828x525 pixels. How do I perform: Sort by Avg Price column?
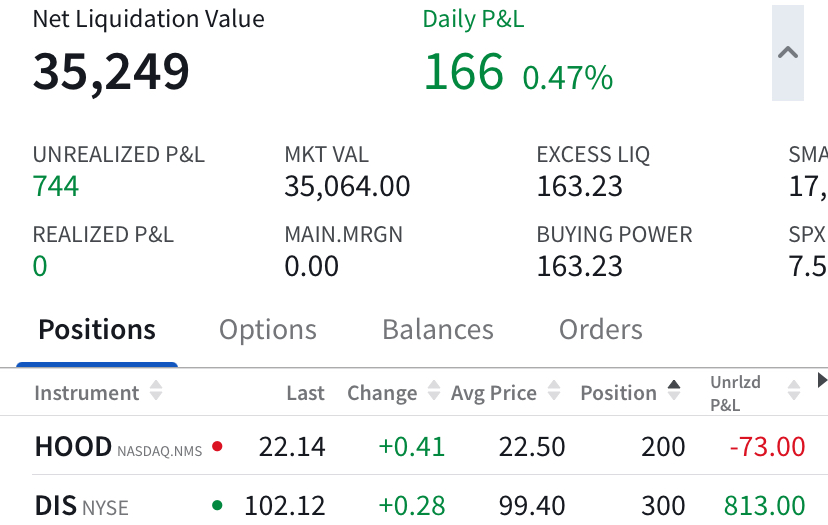[505, 393]
